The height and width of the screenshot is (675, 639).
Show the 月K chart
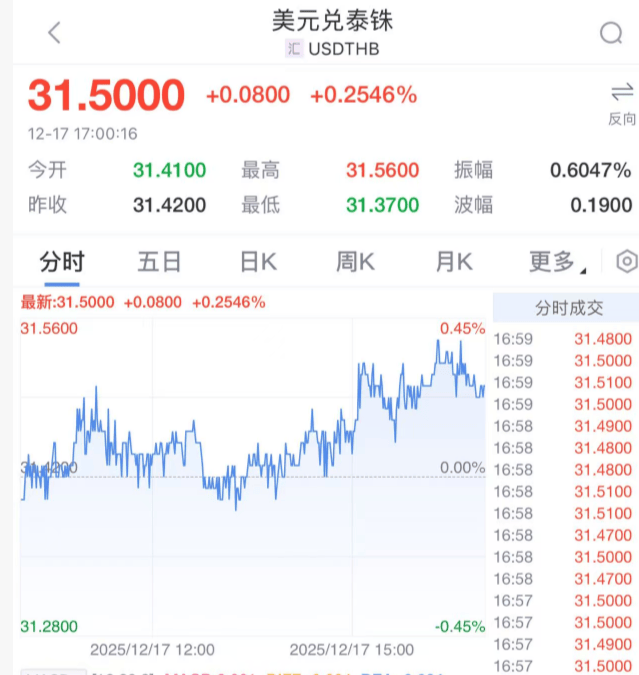pos(453,262)
